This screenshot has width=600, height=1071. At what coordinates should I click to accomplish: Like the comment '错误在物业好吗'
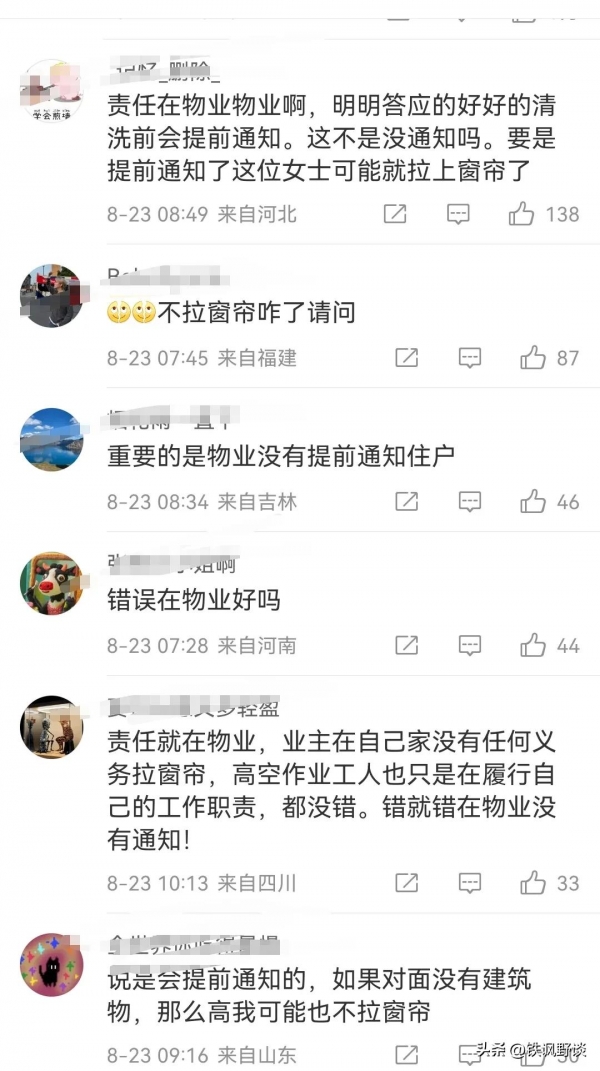[532, 646]
